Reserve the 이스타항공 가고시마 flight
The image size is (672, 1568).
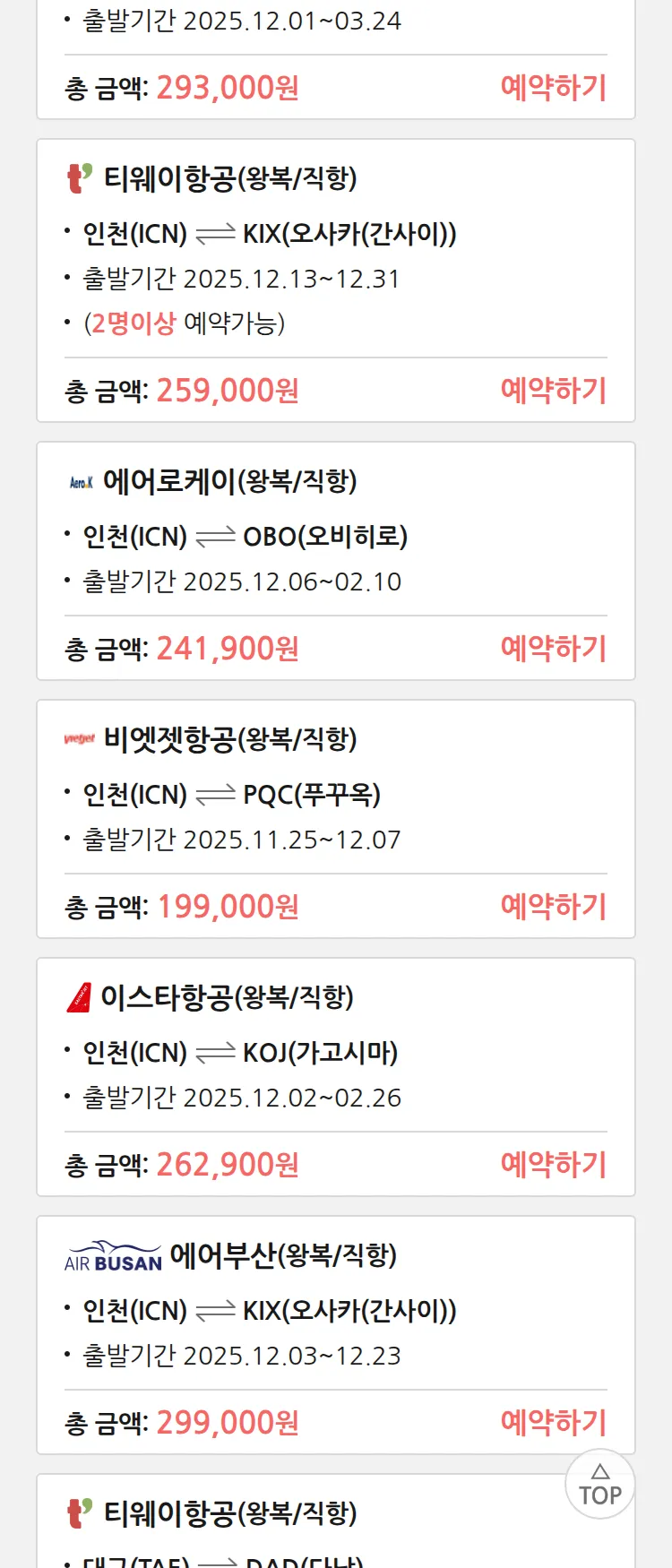553,1165
